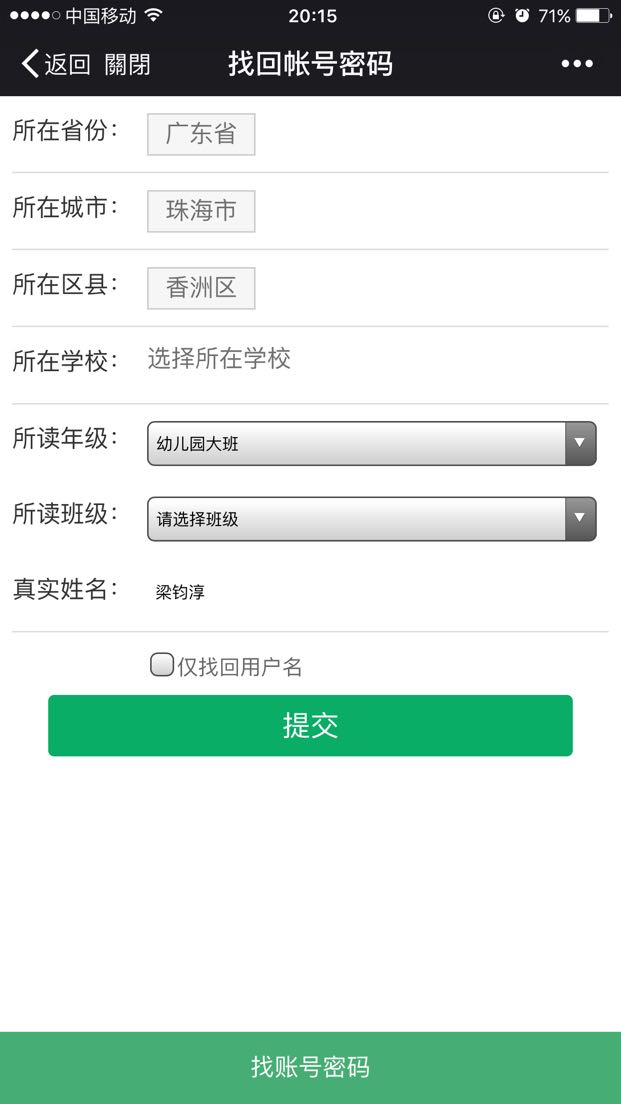Open the class dropdown 请选择班级
Viewport: 621px width, 1104px height.
pyautogui.click(x=372, y=519)
